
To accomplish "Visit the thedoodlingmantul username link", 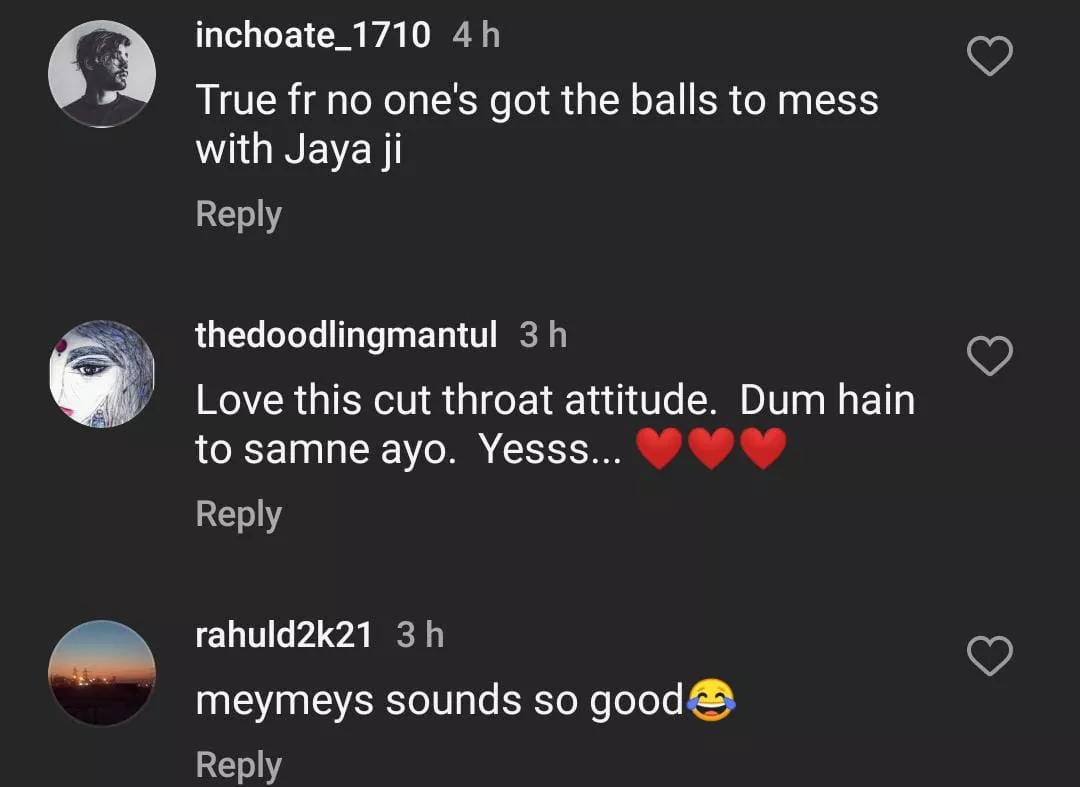I will (x=346, y=336).
